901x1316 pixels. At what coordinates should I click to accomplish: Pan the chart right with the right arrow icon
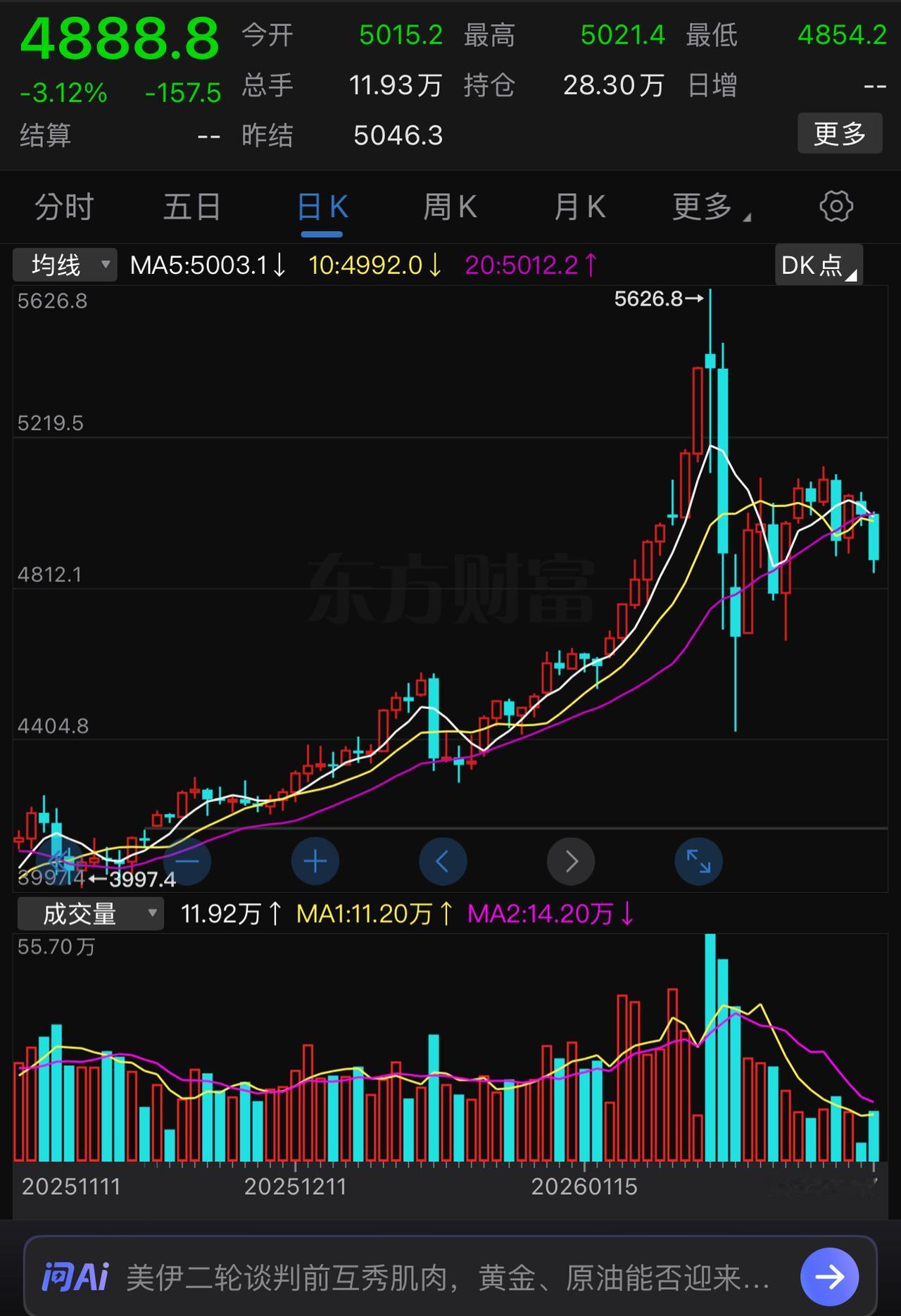pos(571,860)
